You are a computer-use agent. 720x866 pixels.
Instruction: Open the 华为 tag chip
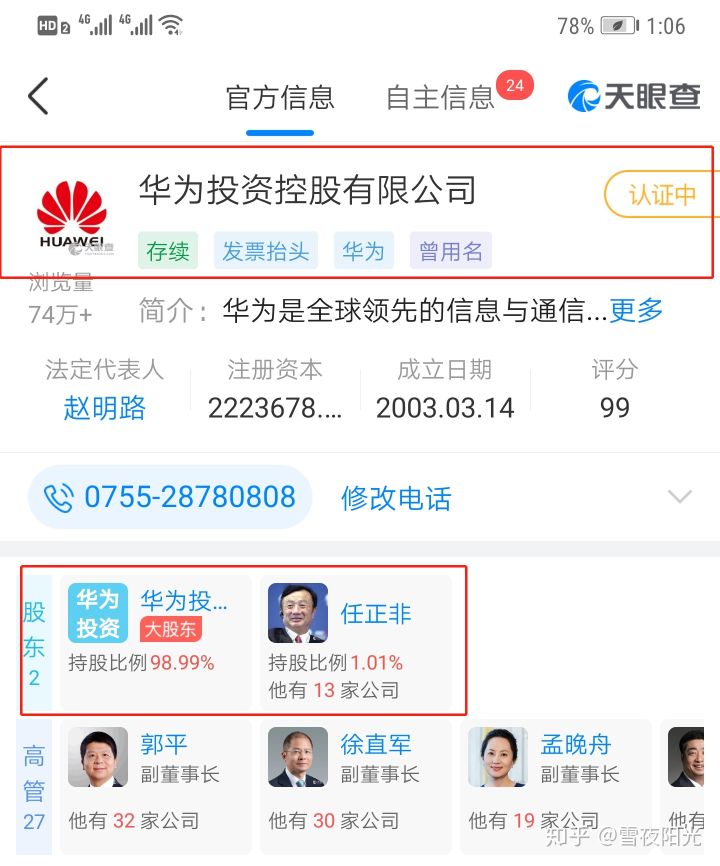click(363, 251)
